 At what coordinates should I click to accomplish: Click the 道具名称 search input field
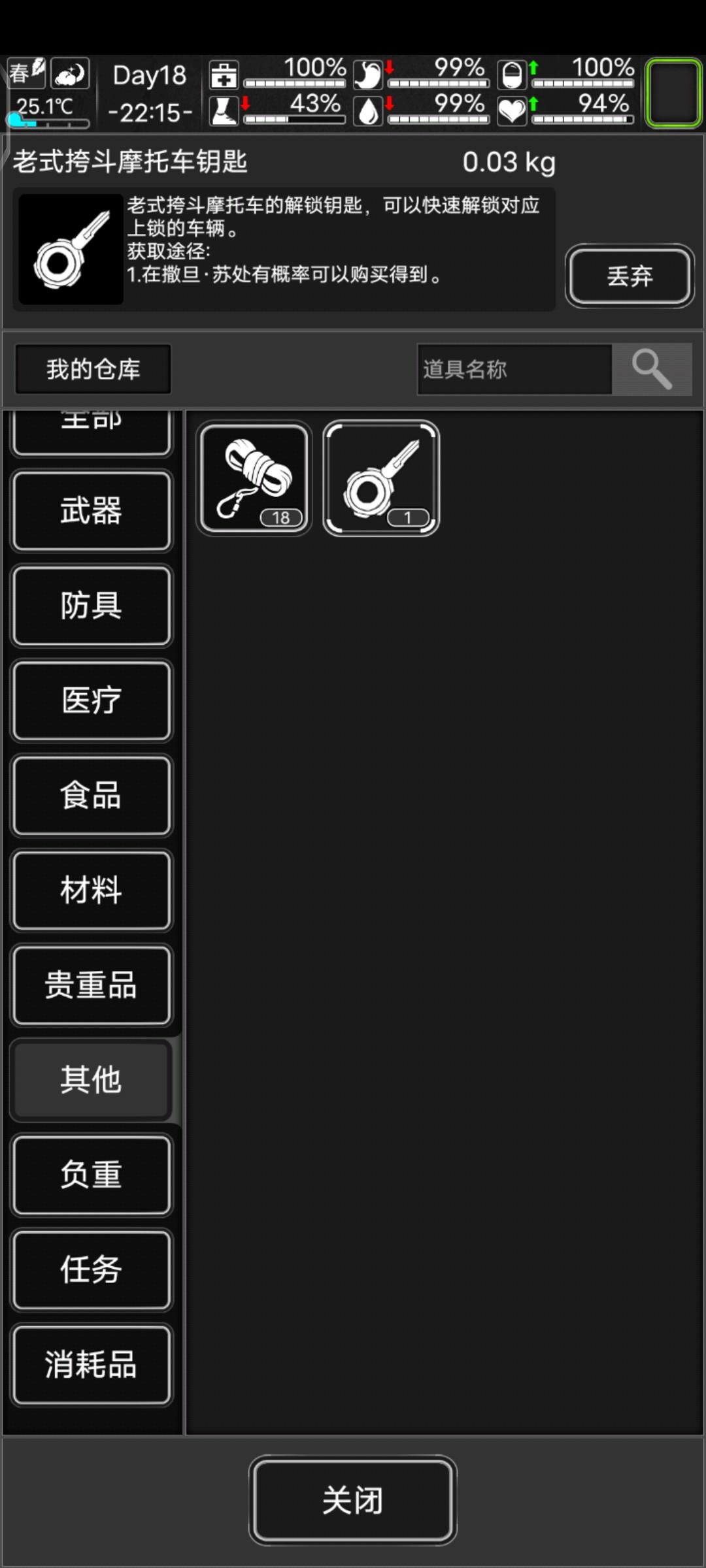point(516,369)
